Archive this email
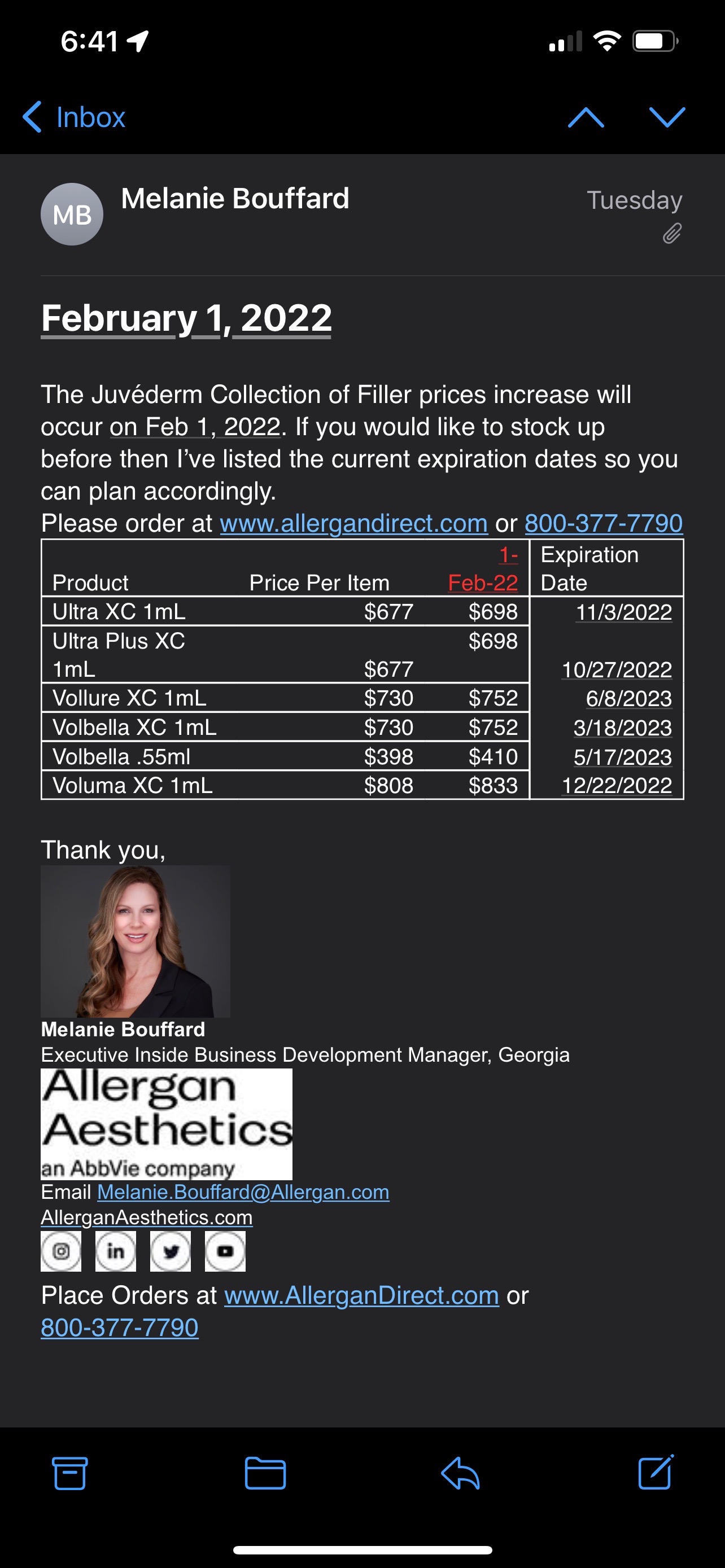 69,1473
